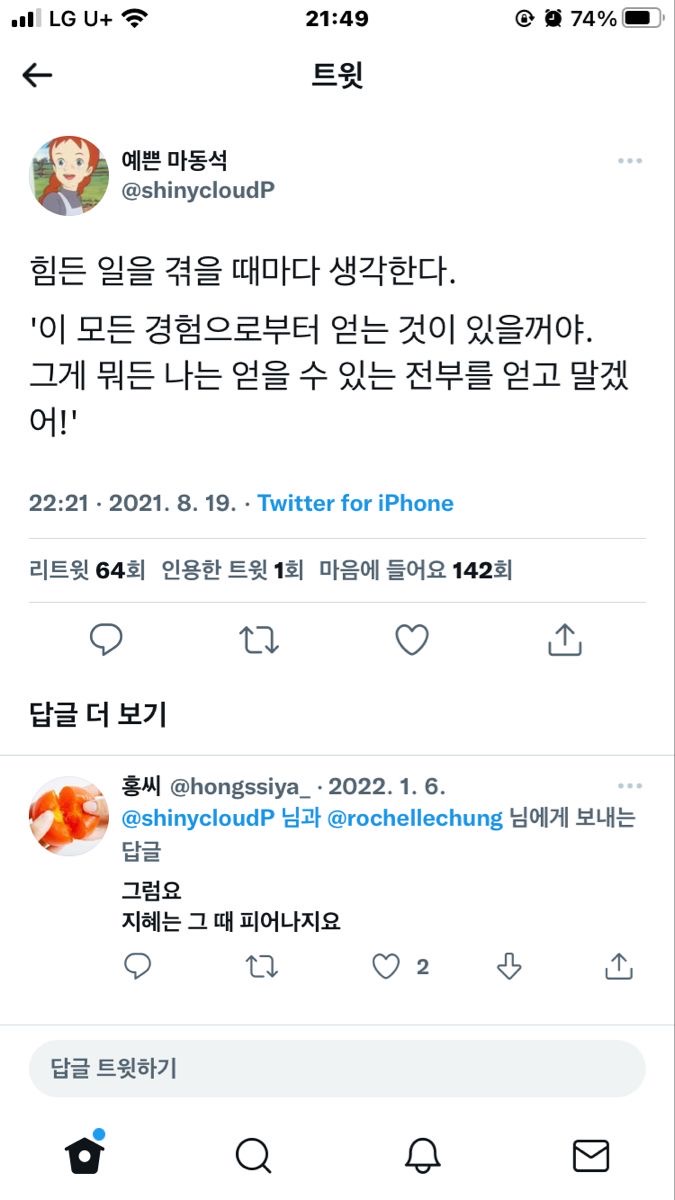View the 142 likes list
The width and height of the screenshot is (675, 1200).
[416, 570]
